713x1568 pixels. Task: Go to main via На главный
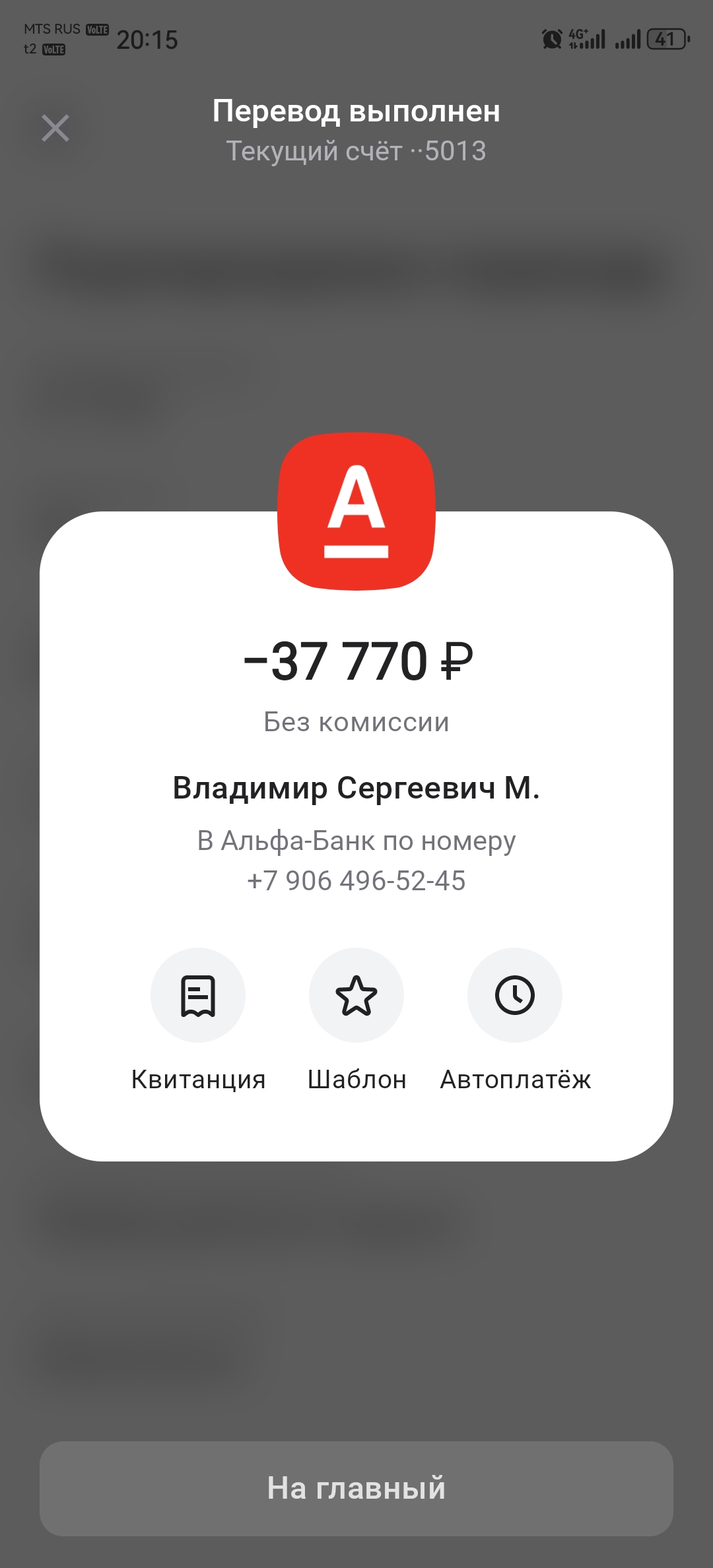click(x=356, y=1488)
